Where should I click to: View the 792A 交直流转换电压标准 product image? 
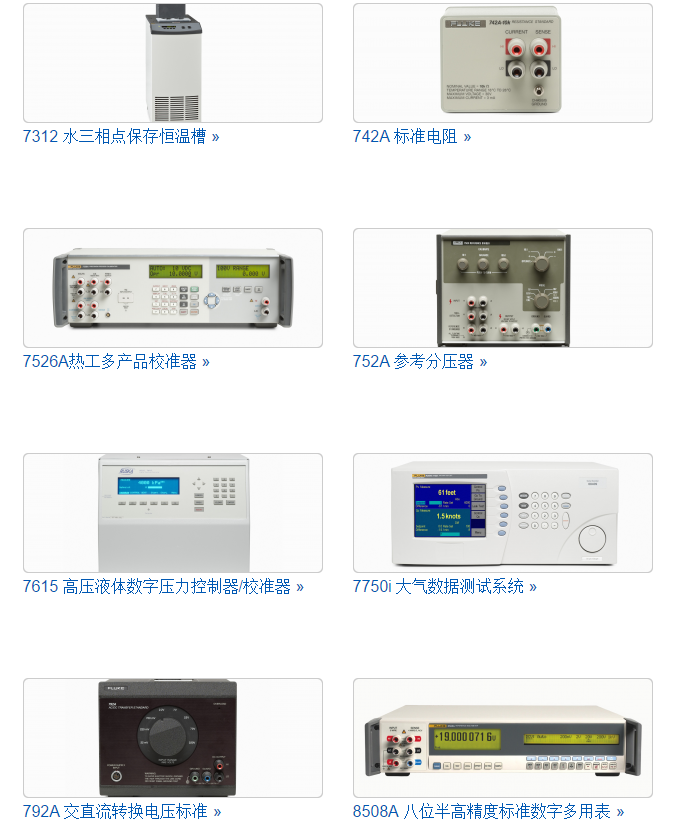pyautogui.click(x=172, y=738)
